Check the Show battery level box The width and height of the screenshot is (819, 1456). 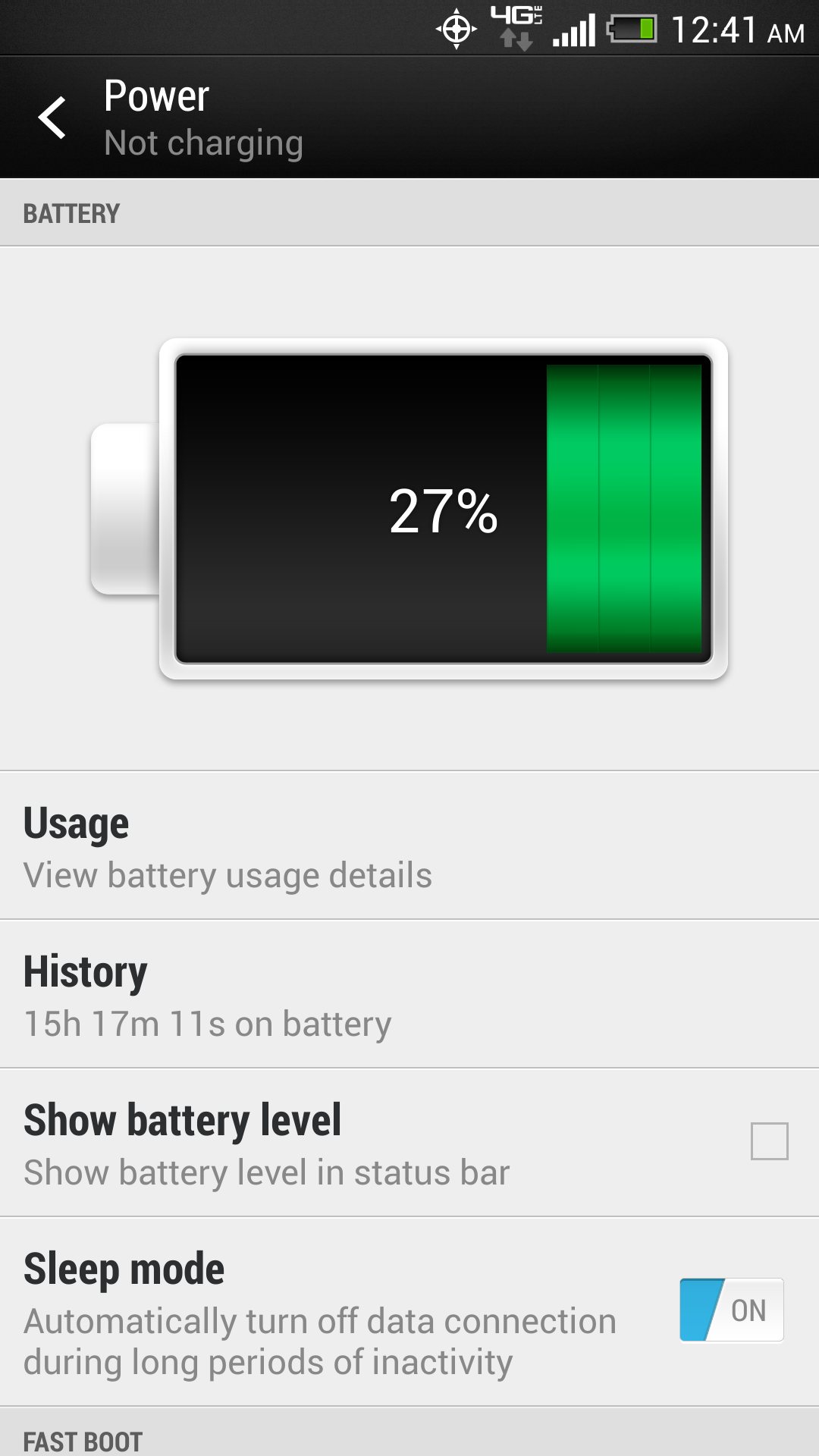pyautogui.click(x=769, y=1141)
